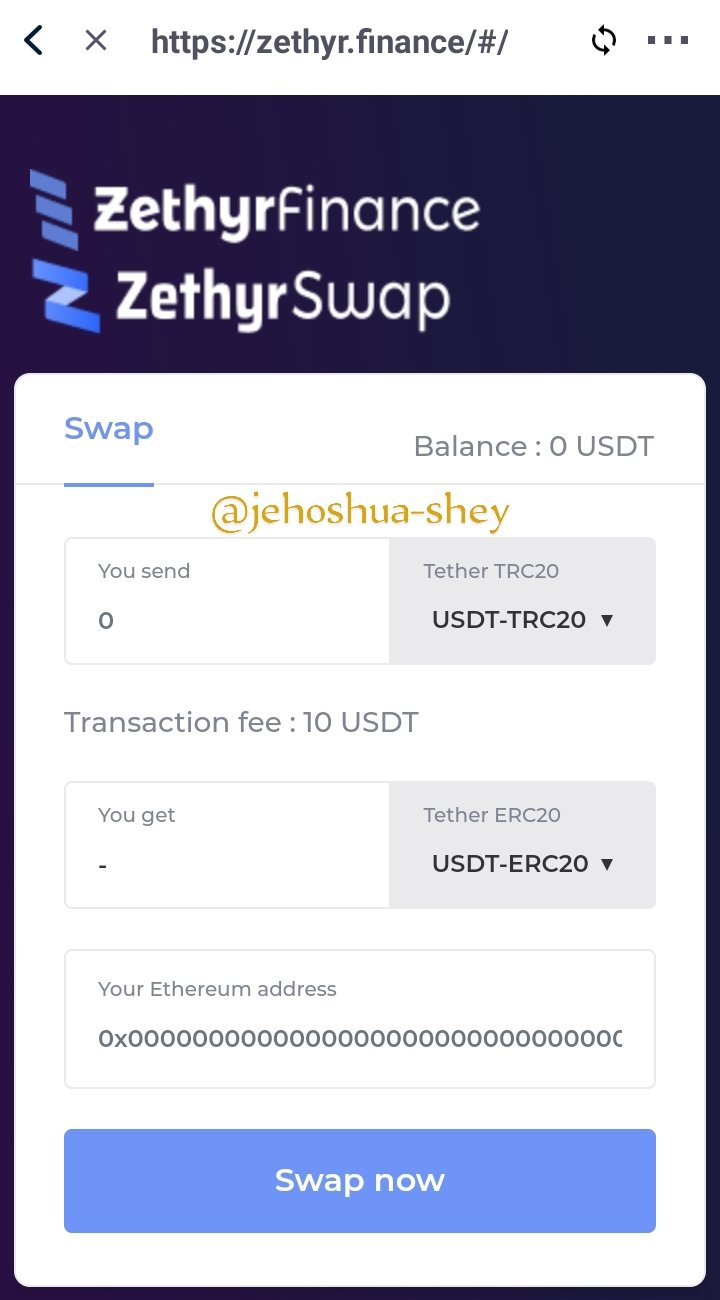
Task: Open the USDT-ERC20 token dropdown
Action: (x=522, y=845)
